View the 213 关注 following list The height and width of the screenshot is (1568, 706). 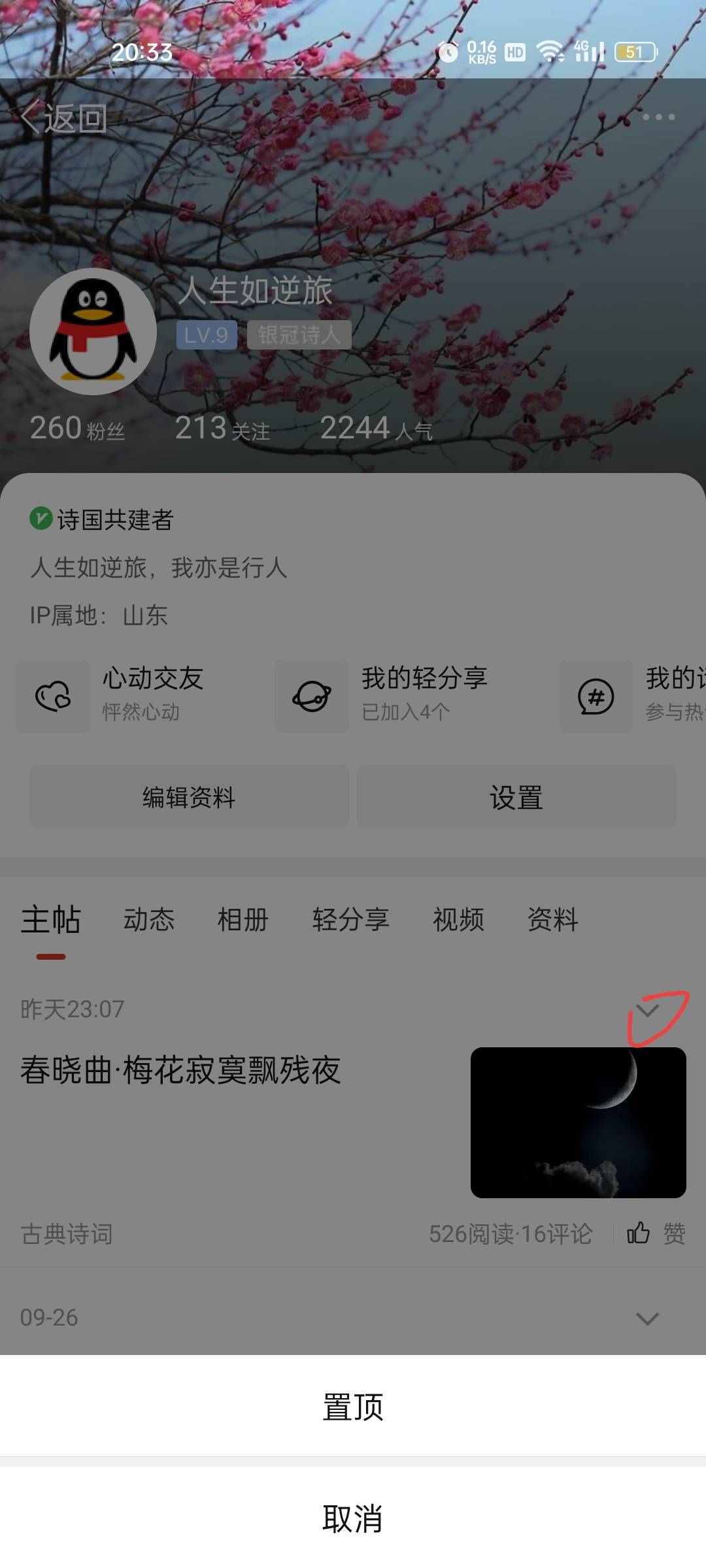click(222, 429)
